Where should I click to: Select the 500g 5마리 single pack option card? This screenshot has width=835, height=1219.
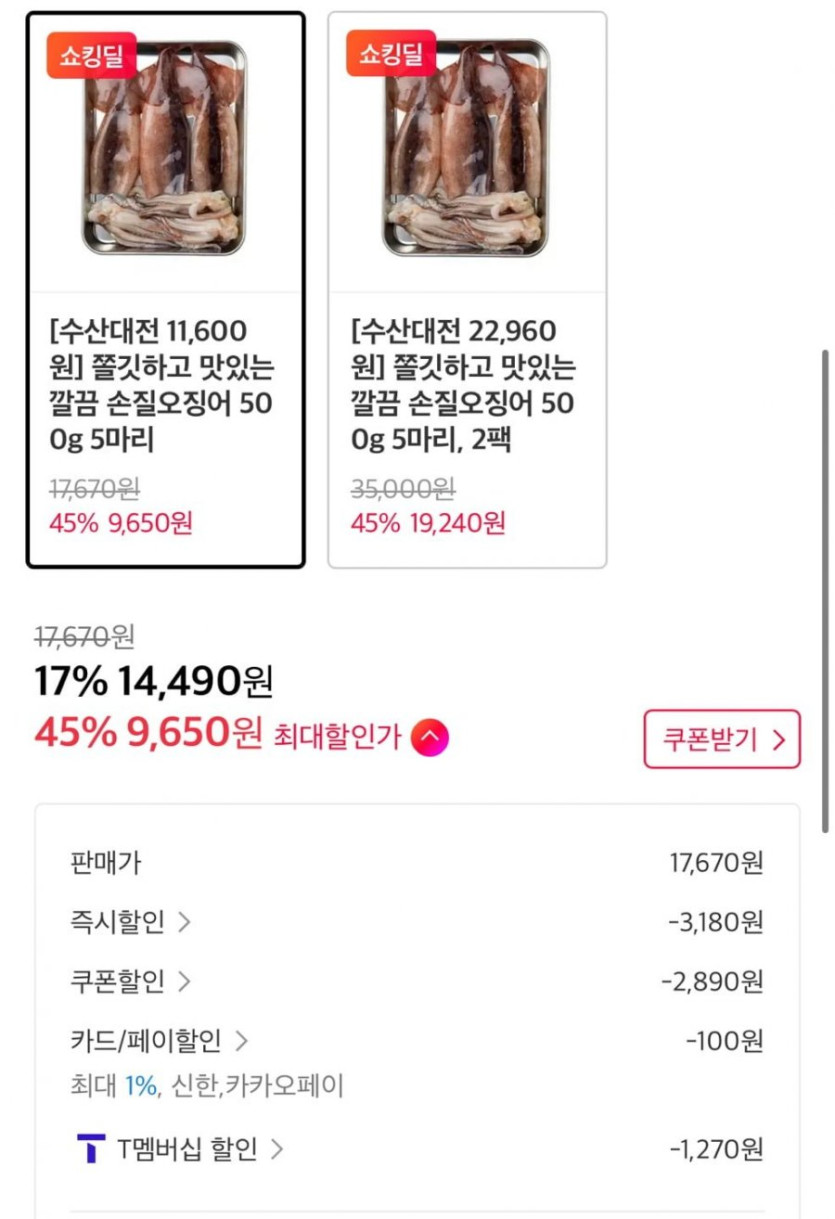pos(165,290)
